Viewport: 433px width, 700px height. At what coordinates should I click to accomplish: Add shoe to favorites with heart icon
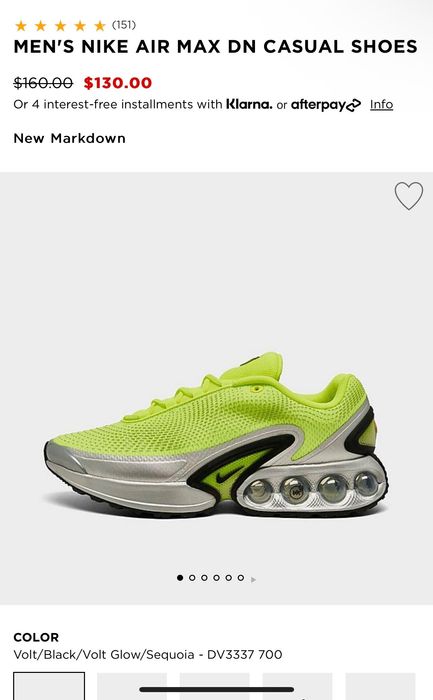tap(408, 196)
